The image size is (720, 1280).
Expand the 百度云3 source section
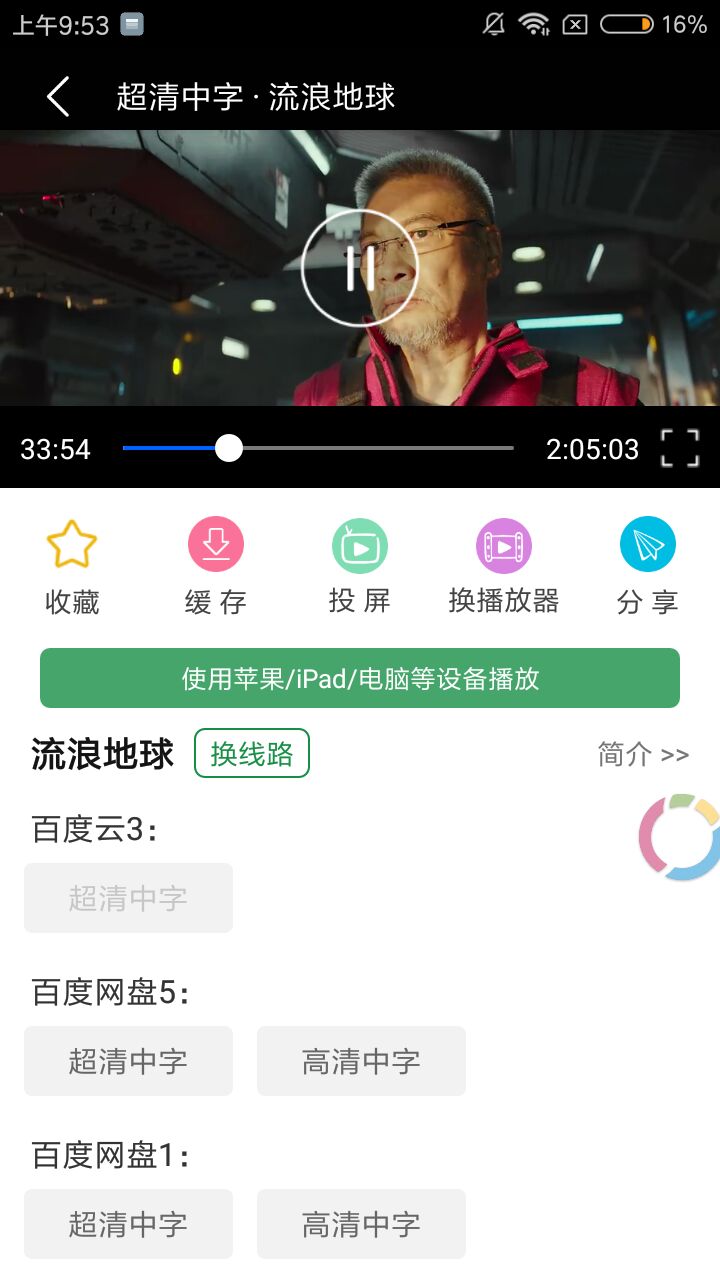pyautogui.click(x=128, y=897)
